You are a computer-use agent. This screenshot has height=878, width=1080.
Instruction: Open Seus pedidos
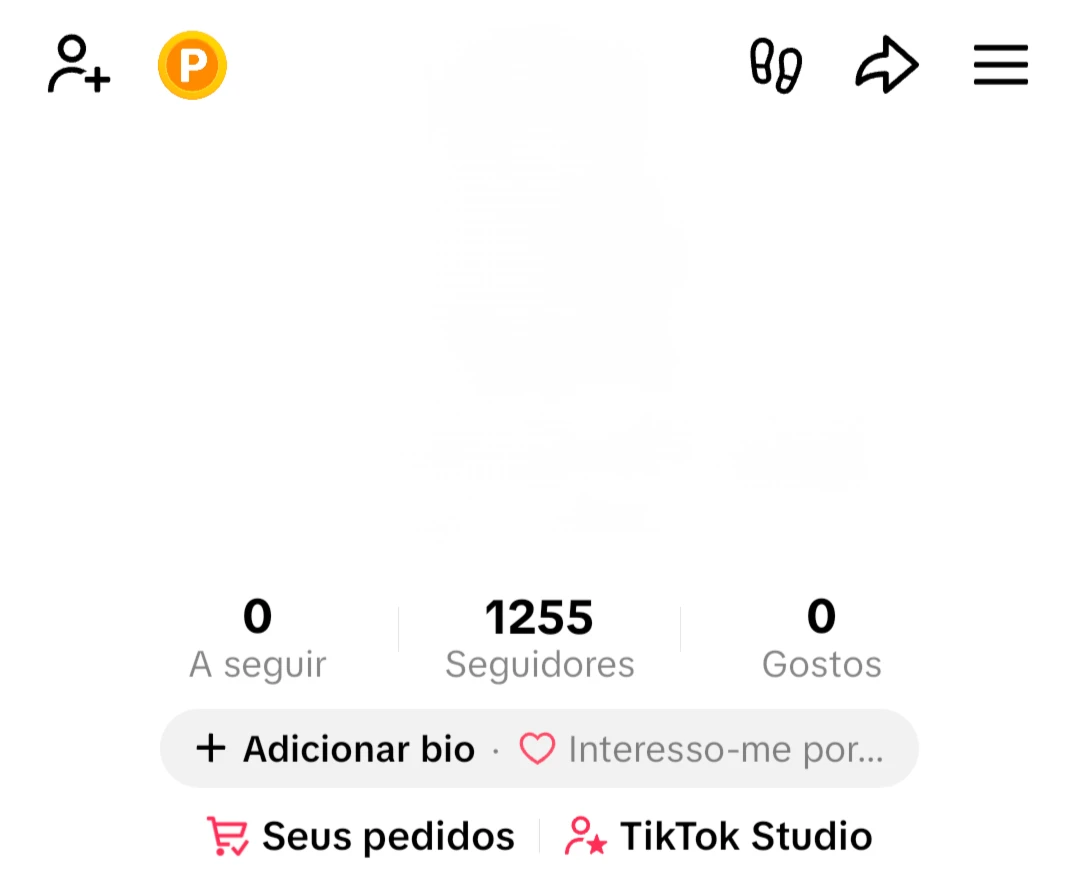(361, 837)
